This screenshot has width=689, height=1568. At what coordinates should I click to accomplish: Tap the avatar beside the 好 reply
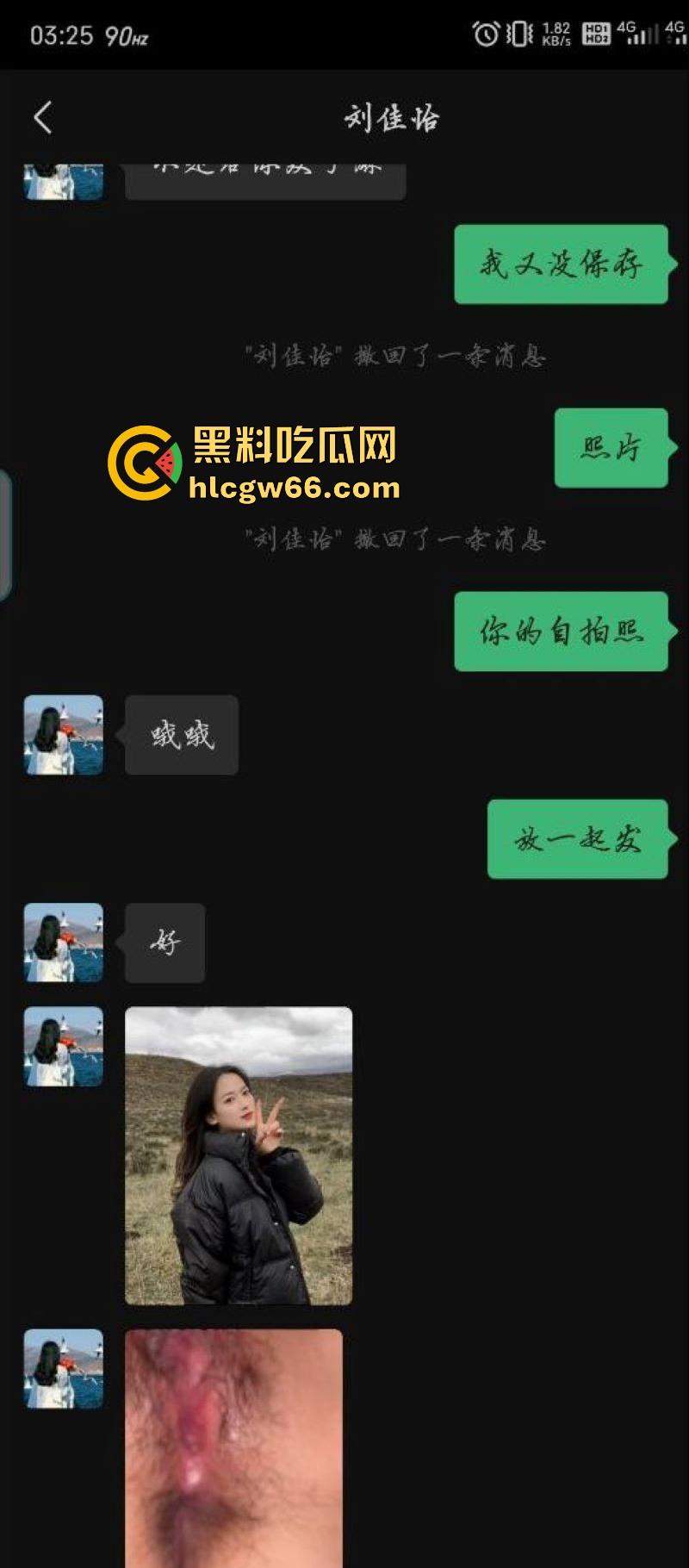click(x=63, y=943)
